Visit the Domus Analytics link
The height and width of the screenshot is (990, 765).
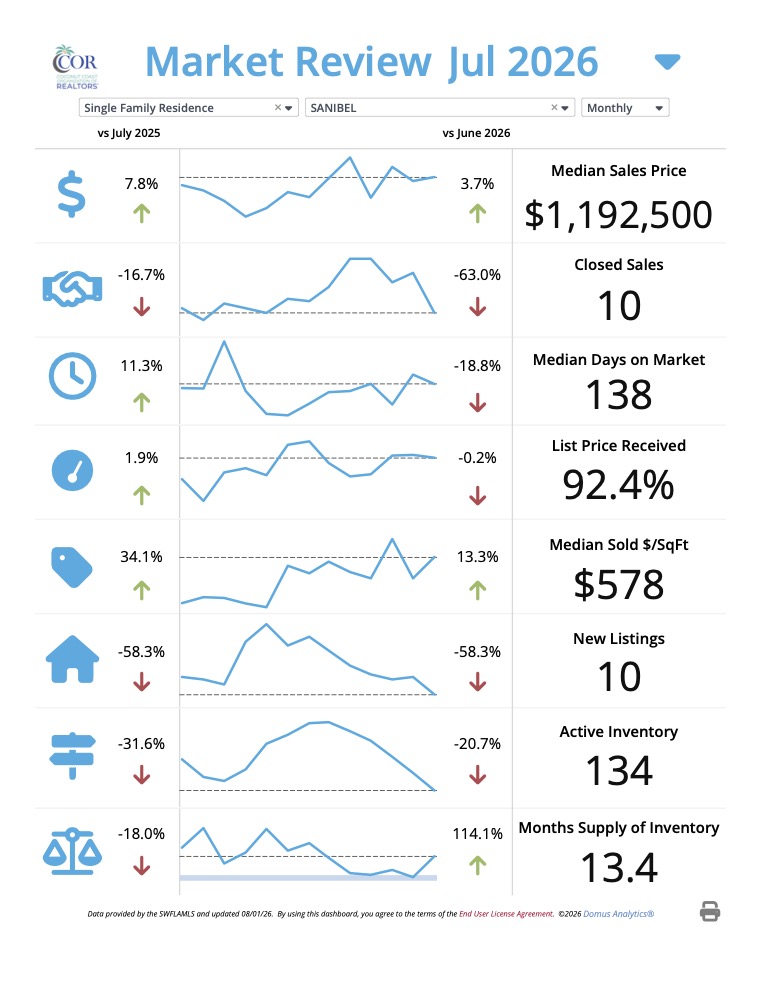tap(619, 914)
